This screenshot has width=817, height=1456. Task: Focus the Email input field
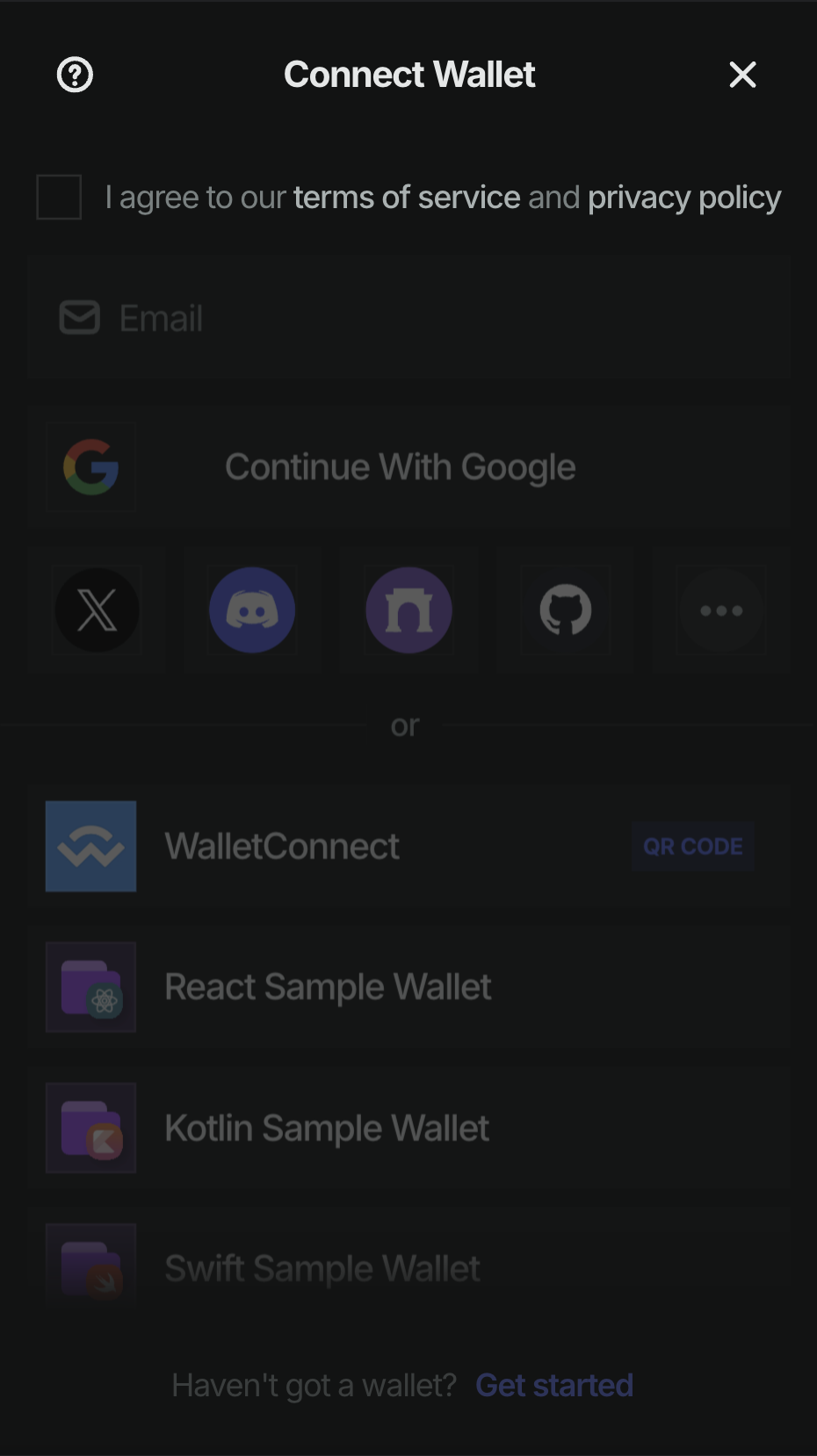click(x=408, y=318)
